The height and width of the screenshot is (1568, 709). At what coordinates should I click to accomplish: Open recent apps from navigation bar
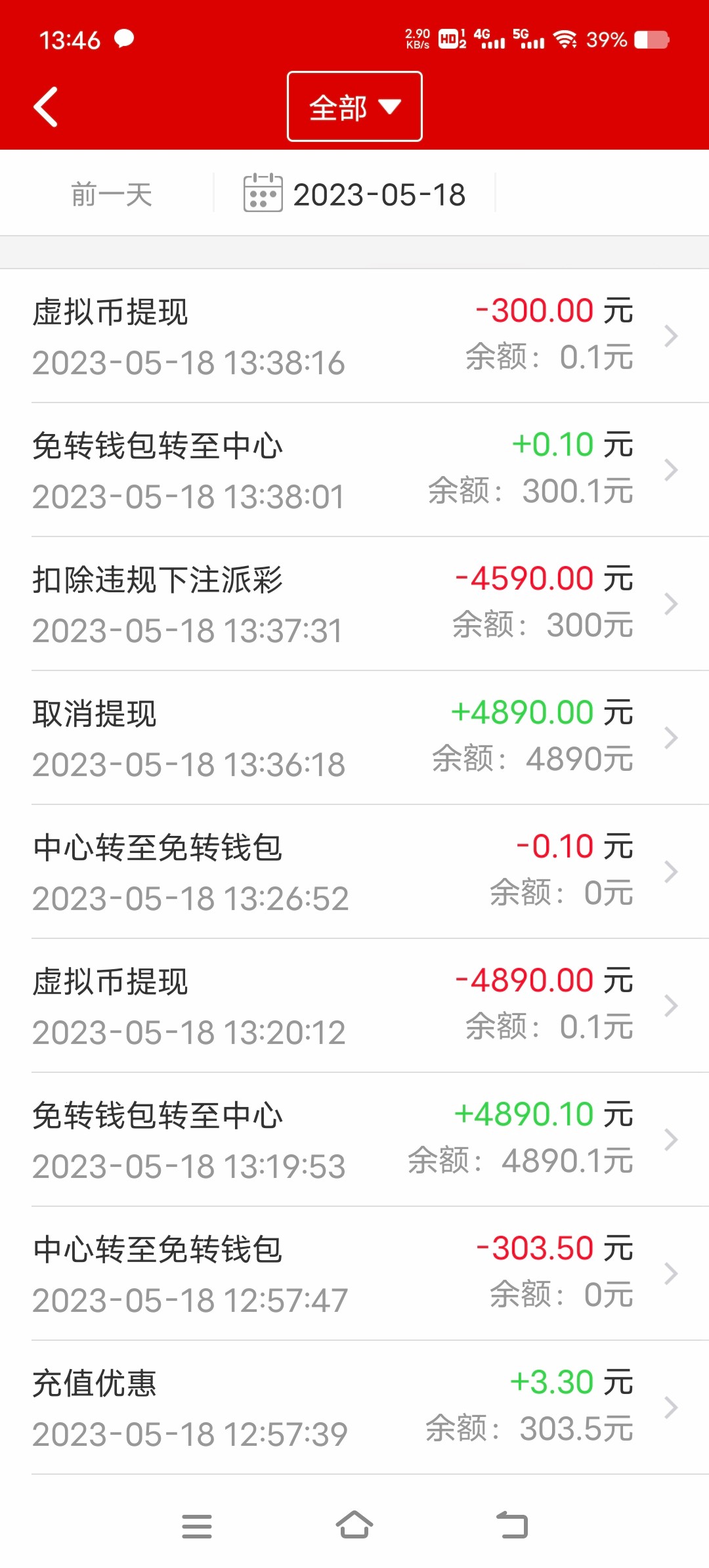pos(197,1526)
